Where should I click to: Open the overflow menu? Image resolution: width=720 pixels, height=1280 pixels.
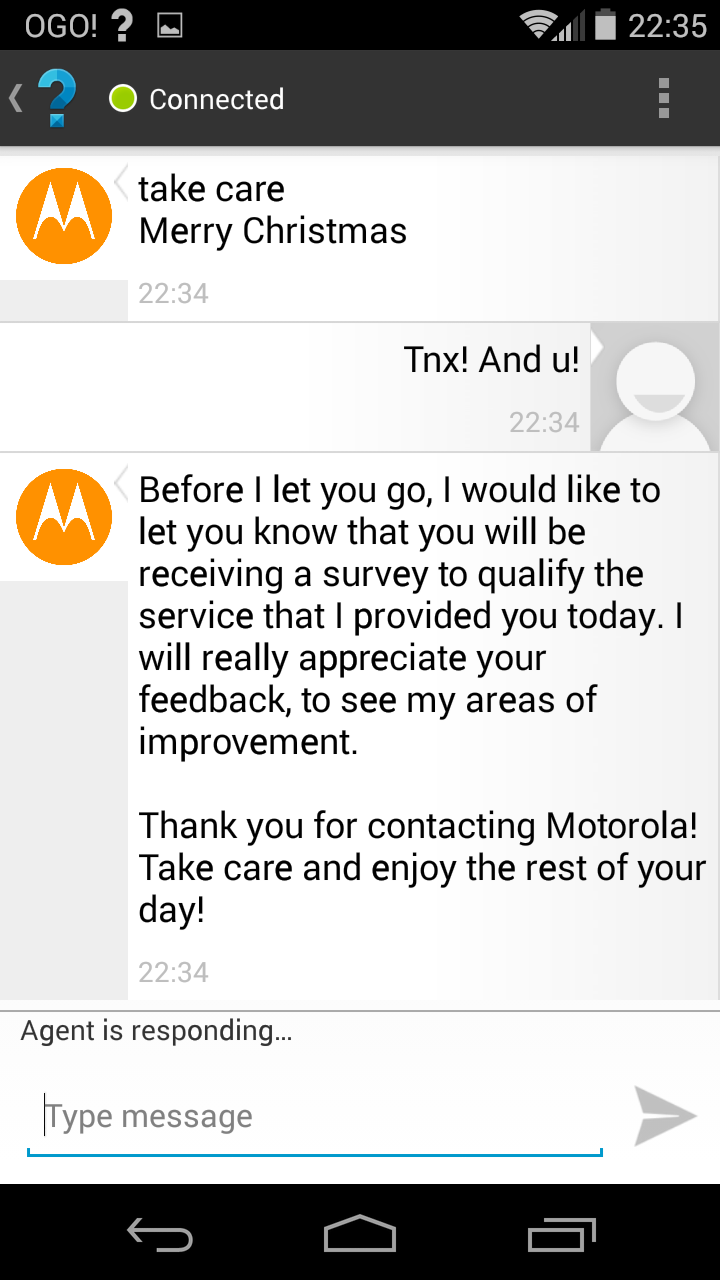(664, 98)
